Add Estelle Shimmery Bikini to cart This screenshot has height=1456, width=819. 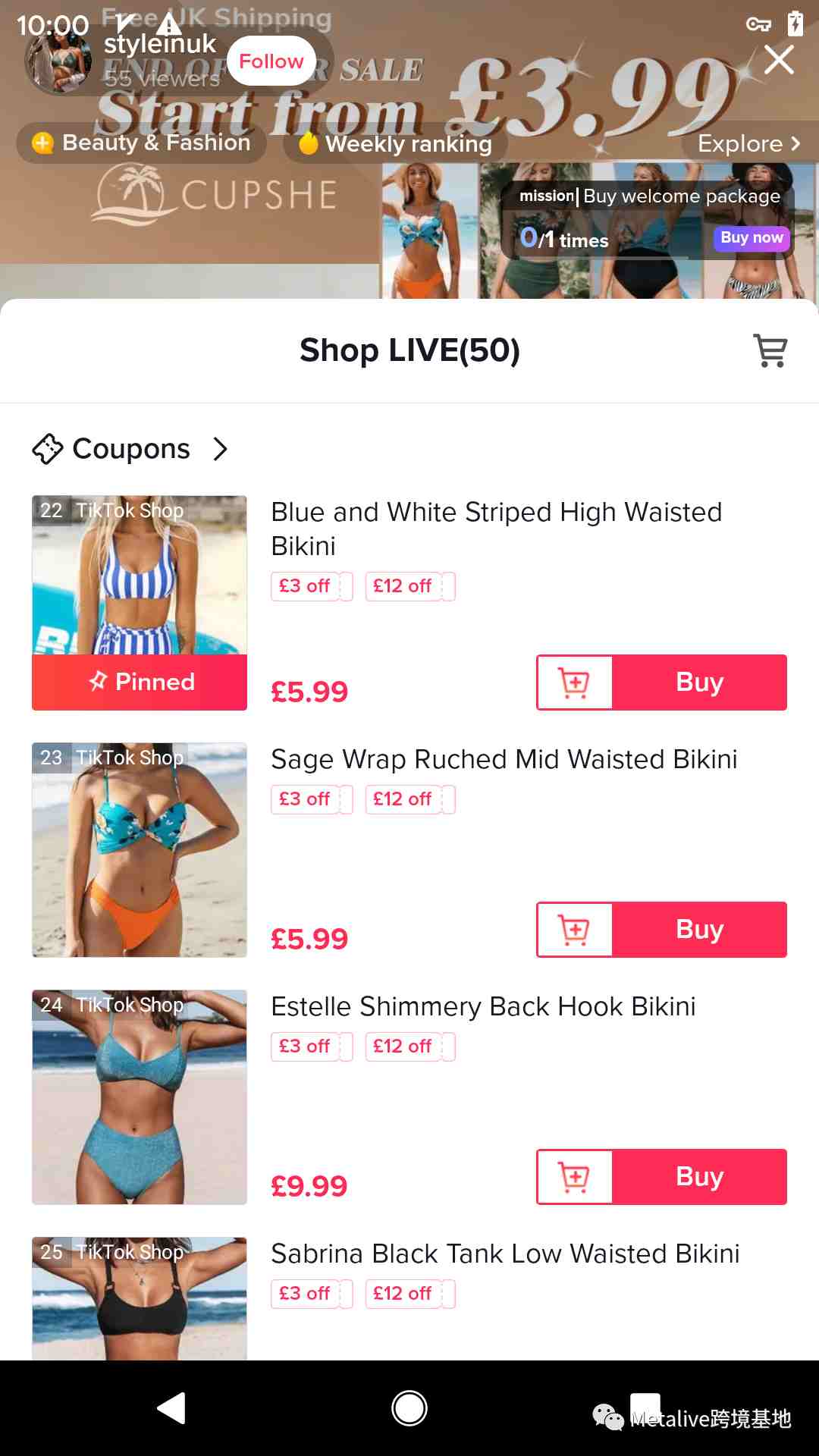click(574, 1177)
